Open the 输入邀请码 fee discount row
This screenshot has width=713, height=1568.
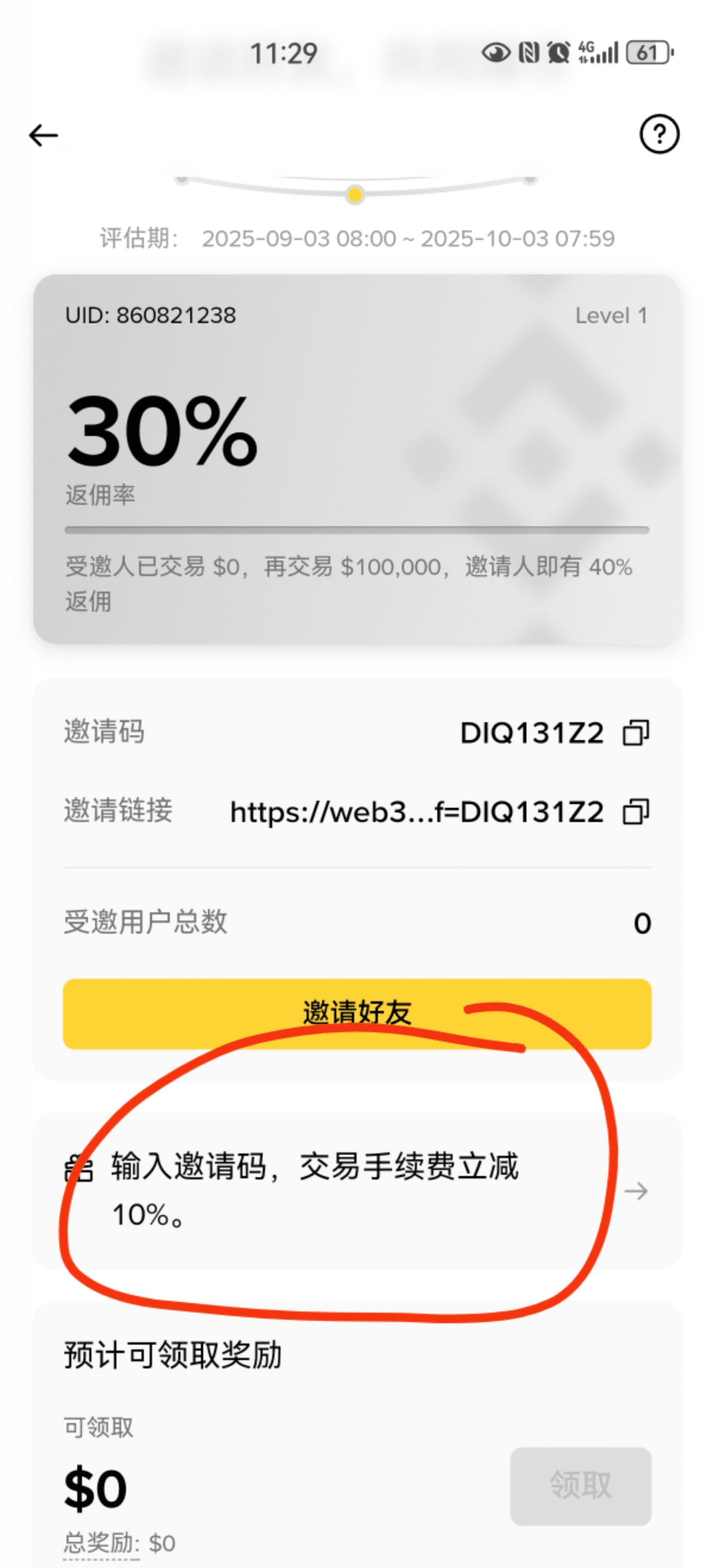(357, 1190)
